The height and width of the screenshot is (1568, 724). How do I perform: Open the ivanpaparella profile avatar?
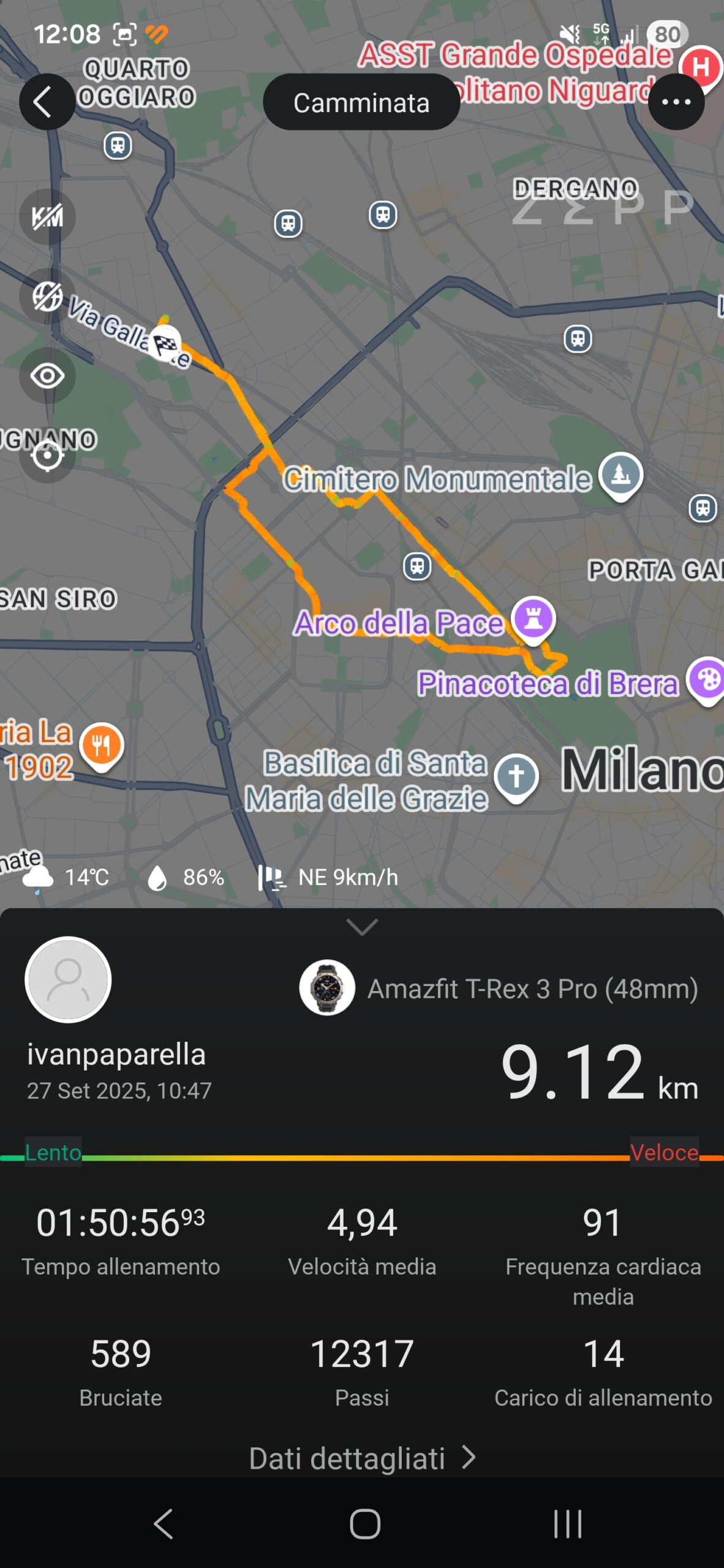[x=68, y=979]
